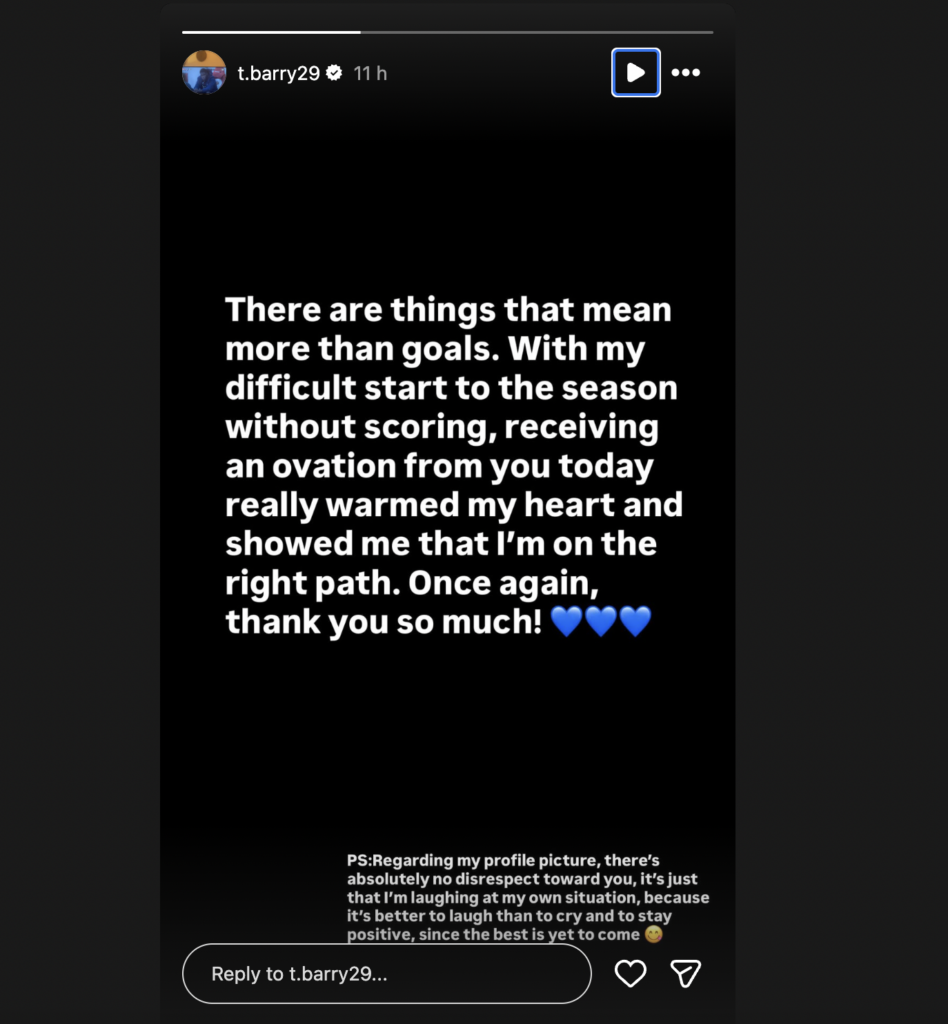Open the t.barry29 username link
The width and height of the screenshot is (948, 1024).
[278, 73]
